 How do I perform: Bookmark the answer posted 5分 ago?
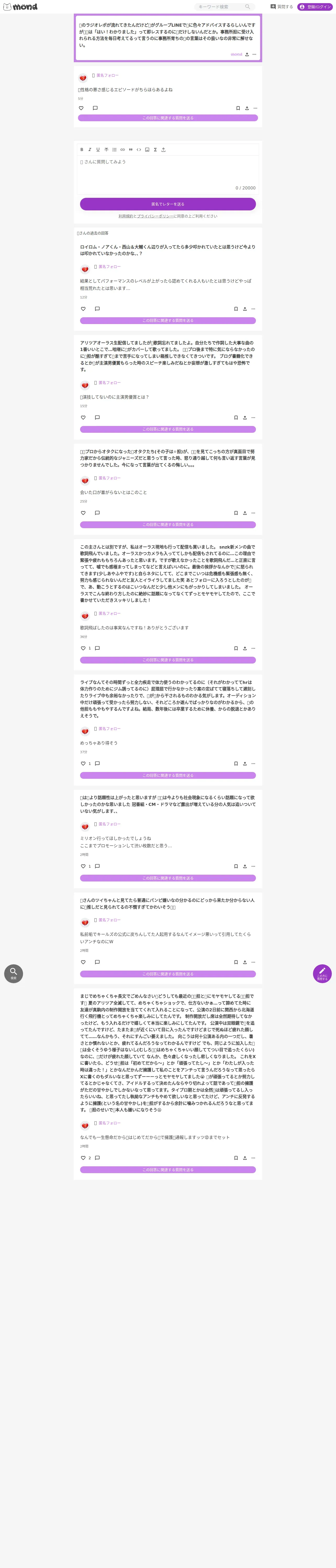click(238, 108)
